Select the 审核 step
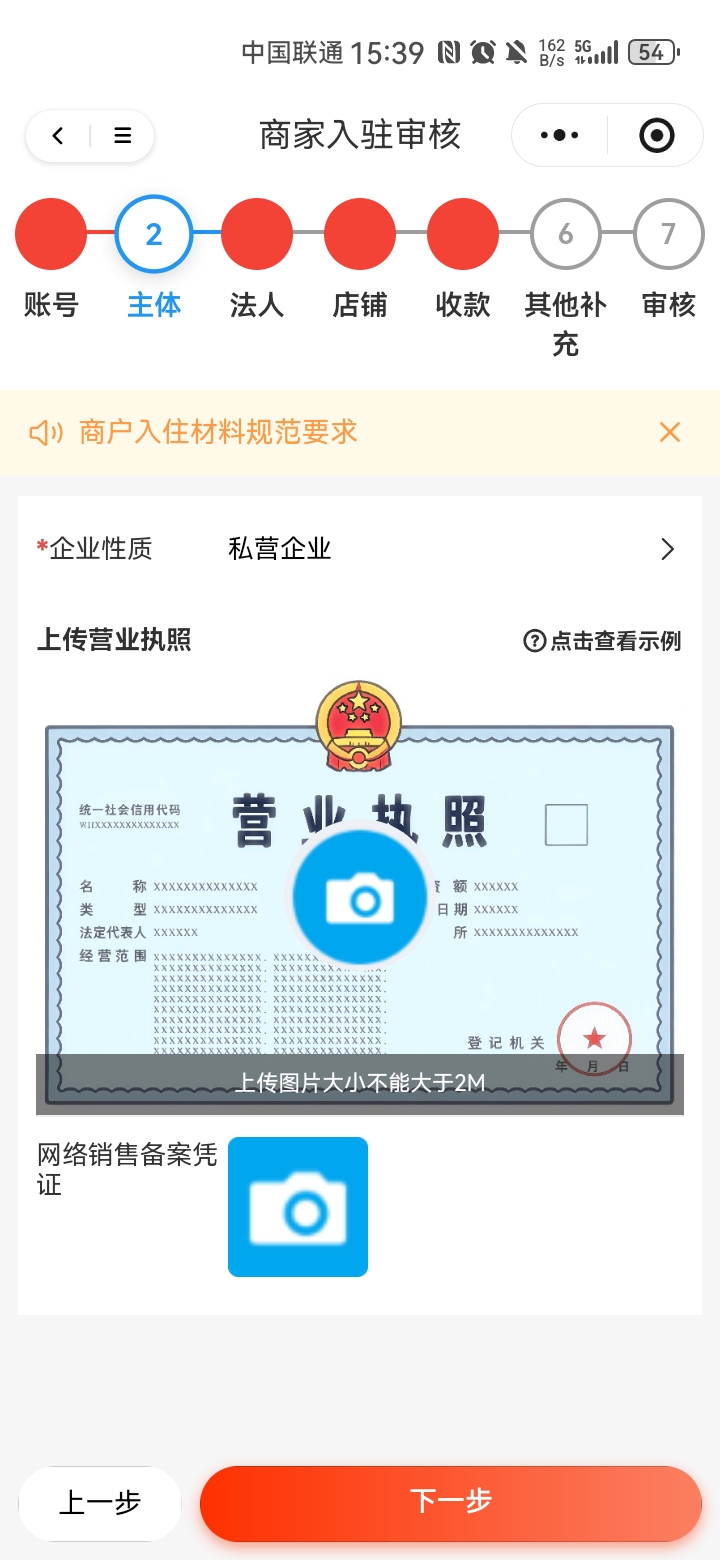720x1560 pixels. pyautogui.click(x=668, y=232)
